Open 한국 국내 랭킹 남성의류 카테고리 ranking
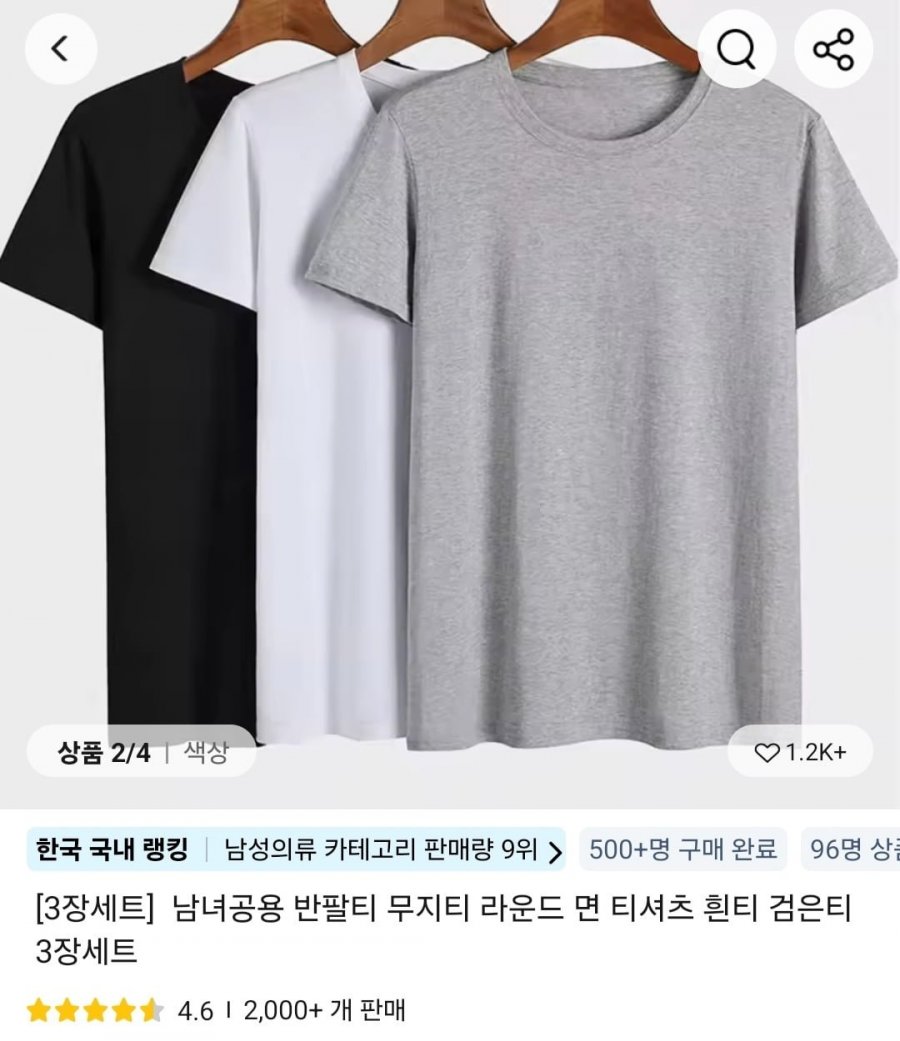 pos(297,850)
